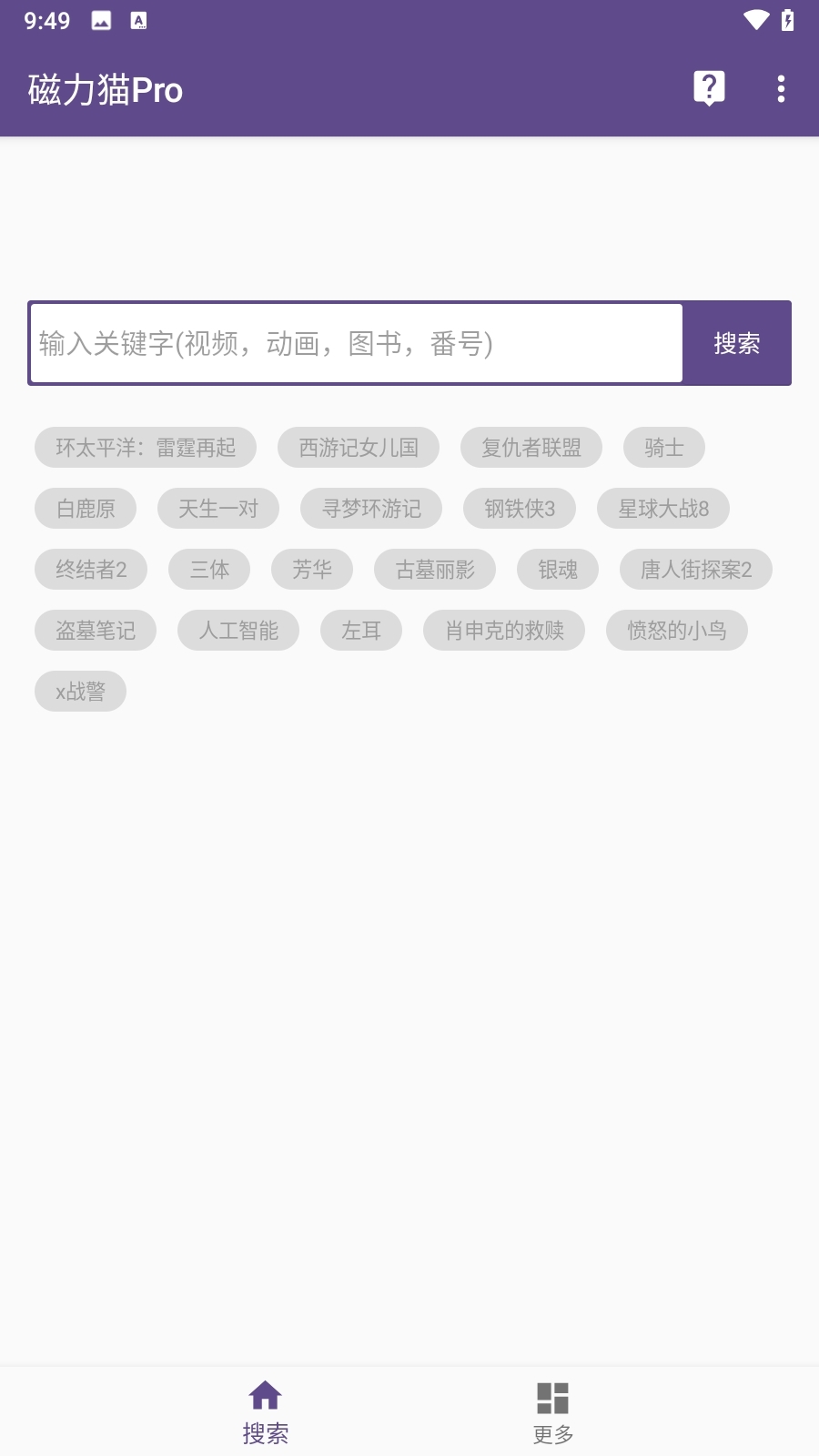This screenshot has height=1456, width=819.
Task: Open the overflow menu (three dots)
Action: coord(780,88)
